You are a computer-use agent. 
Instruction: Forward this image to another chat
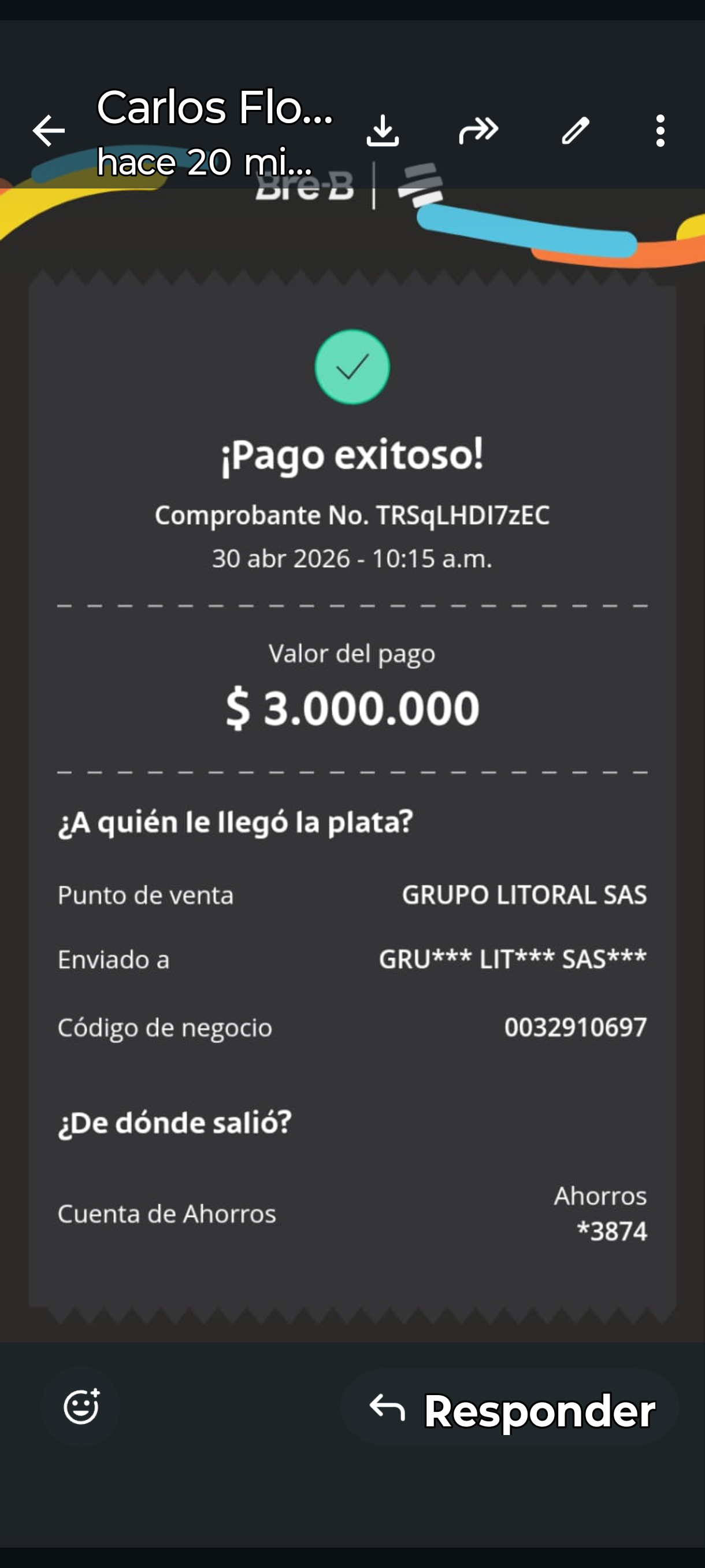coord(478,130)
